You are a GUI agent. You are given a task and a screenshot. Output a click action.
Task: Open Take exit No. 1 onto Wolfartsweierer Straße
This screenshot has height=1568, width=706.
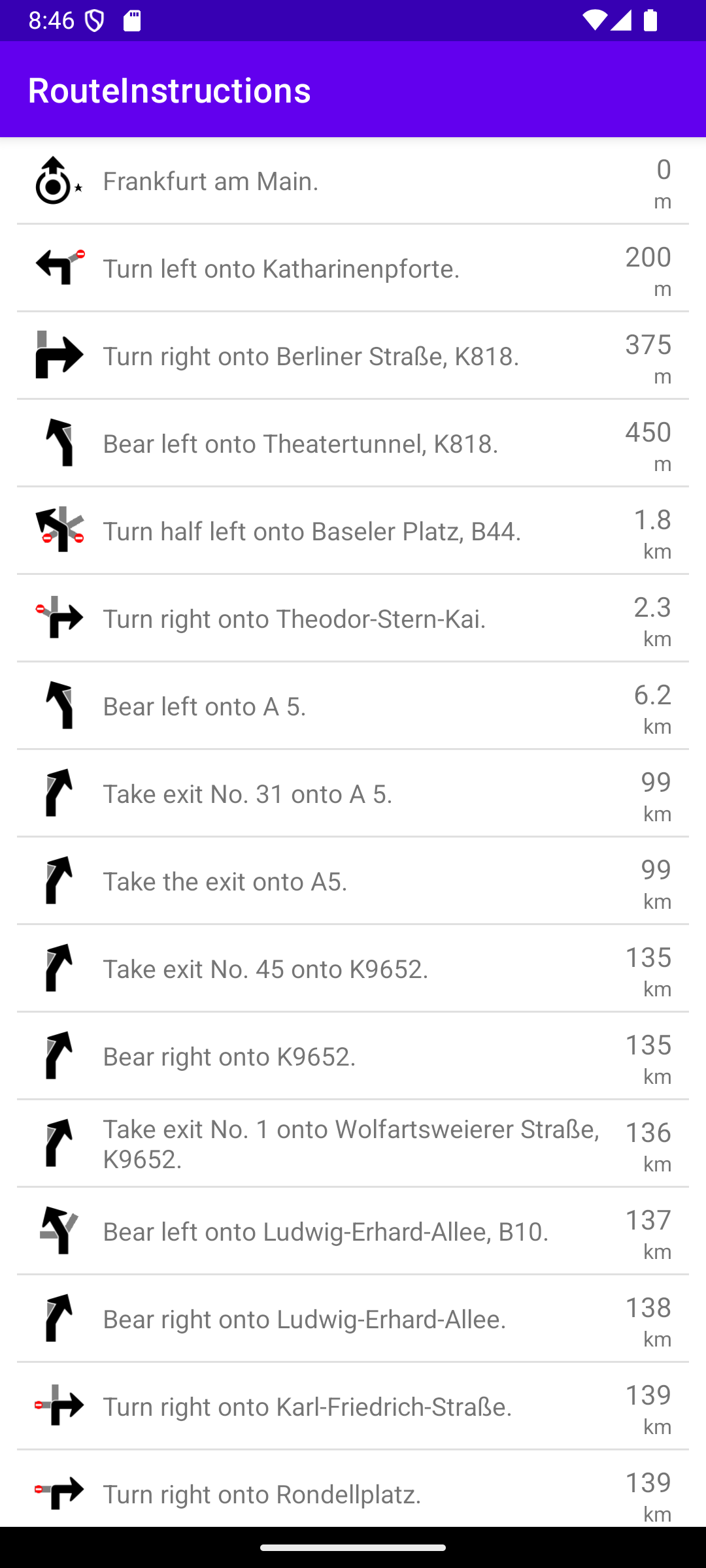353,1144
